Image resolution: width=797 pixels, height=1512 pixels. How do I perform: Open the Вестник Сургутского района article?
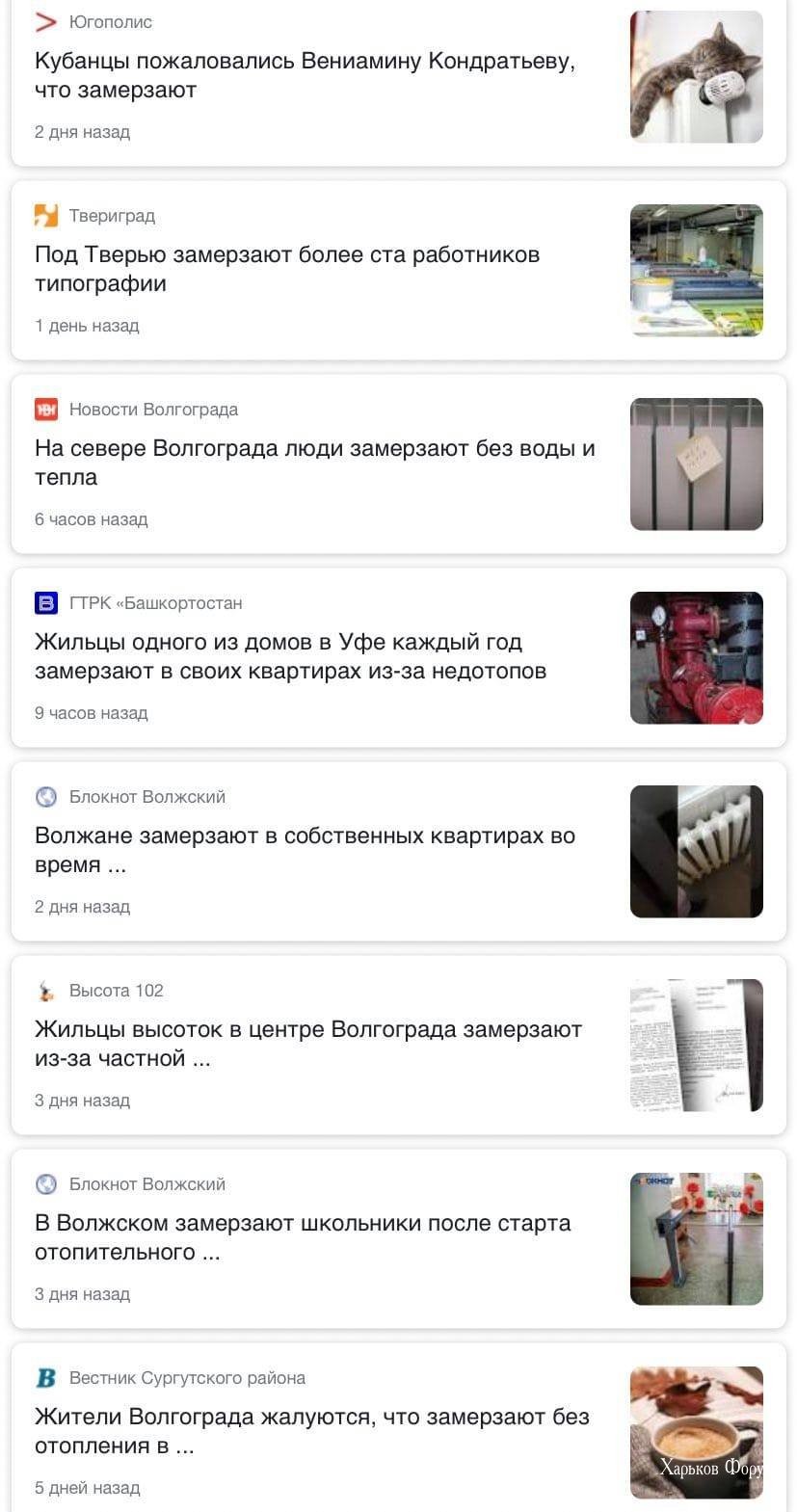[311, 1431]
